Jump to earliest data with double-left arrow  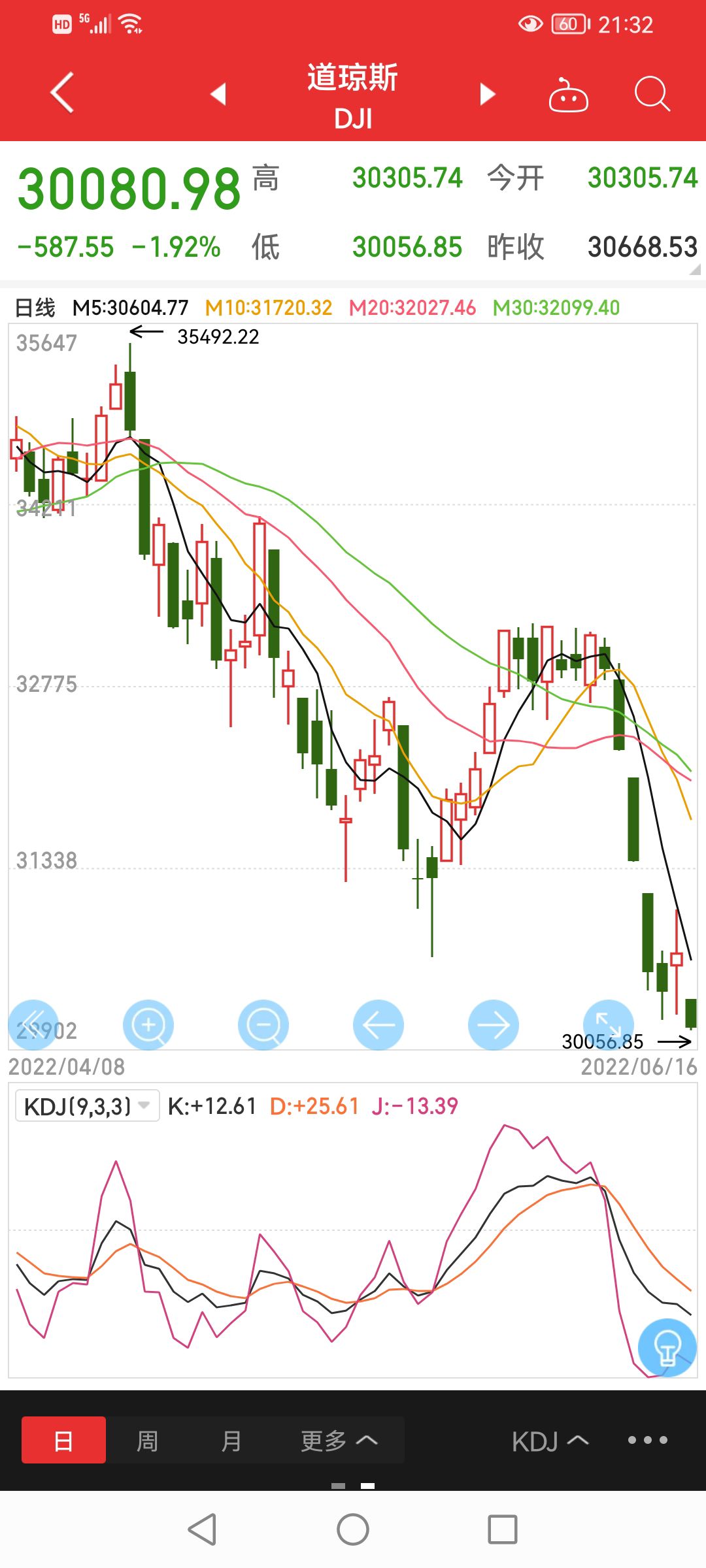(33, 1024)
